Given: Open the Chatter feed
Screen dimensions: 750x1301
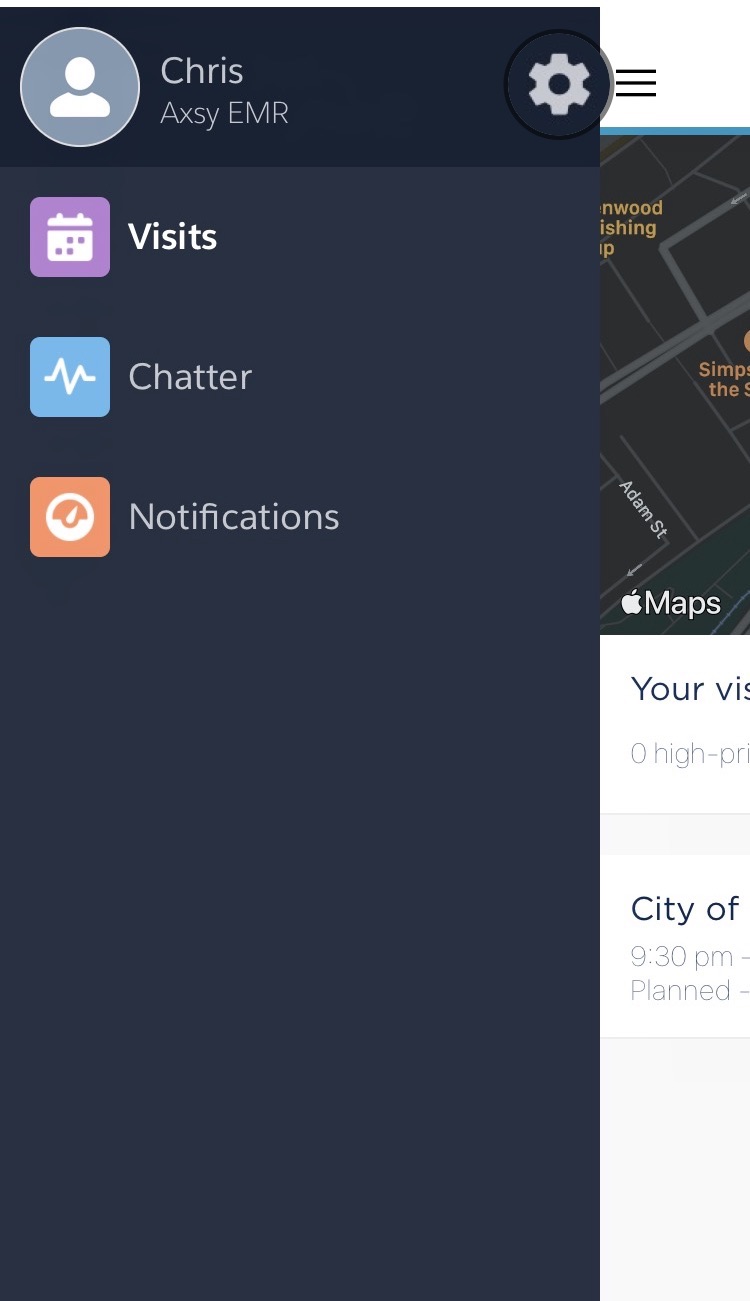Looking at the screenshot, I should click(x=189, y=377).
